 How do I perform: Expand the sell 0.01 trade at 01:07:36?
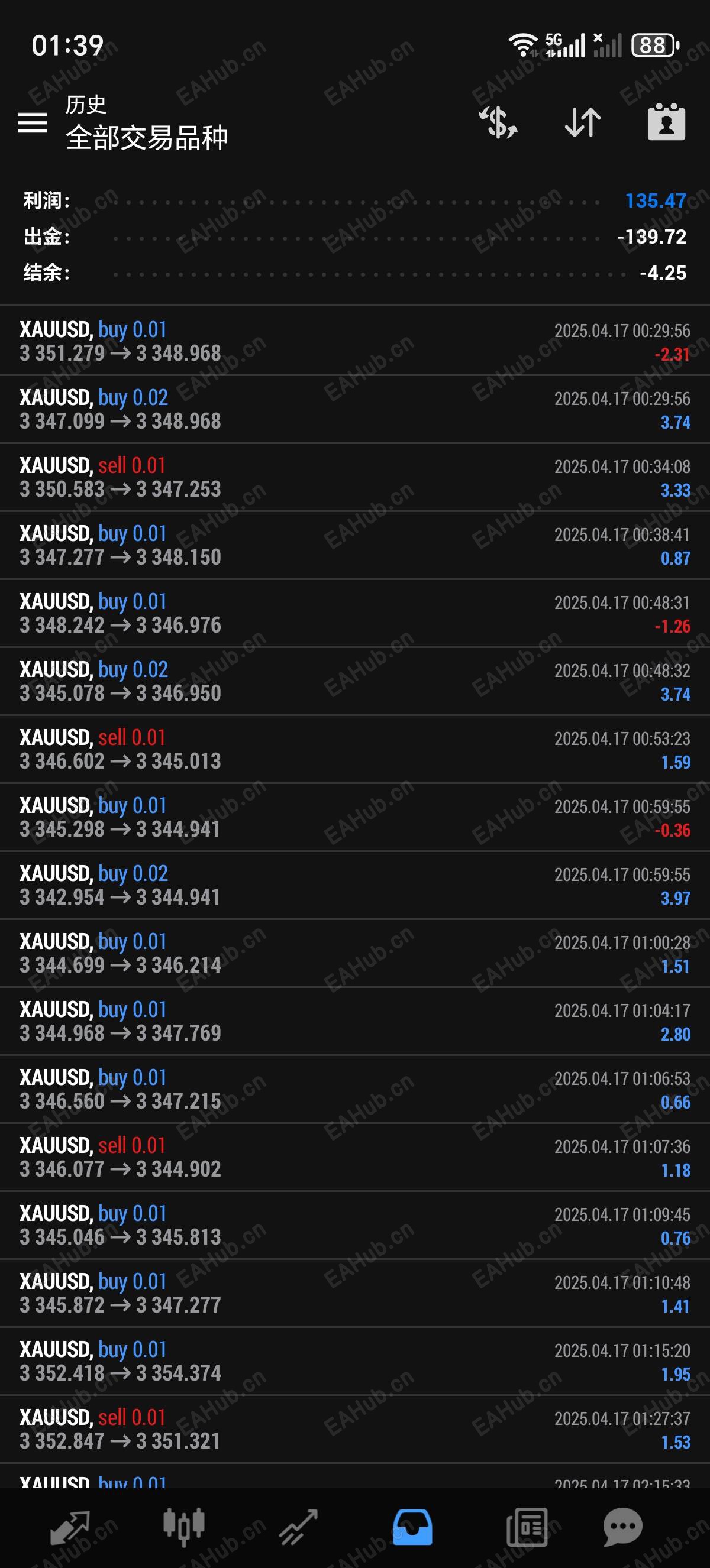[355, 1157]
